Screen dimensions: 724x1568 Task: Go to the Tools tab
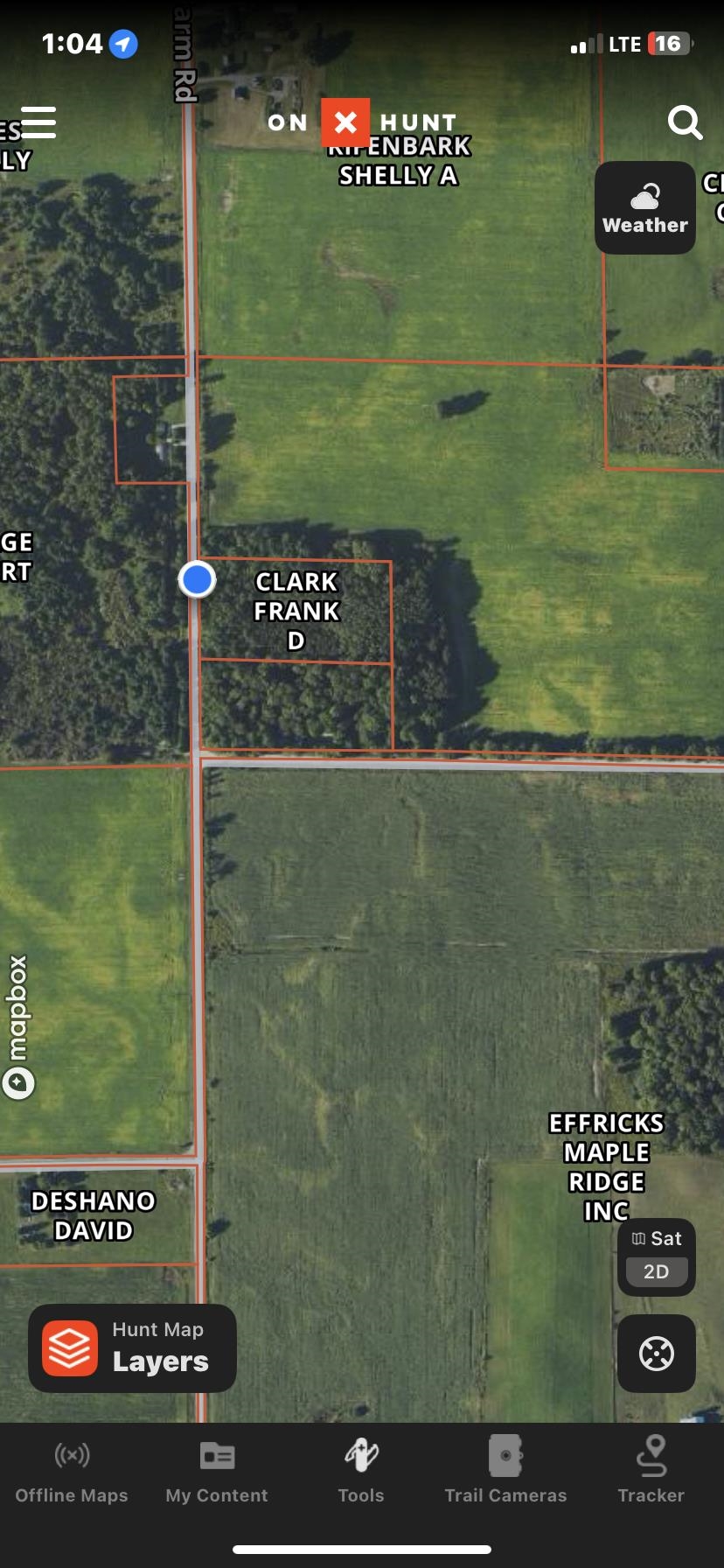[361, 1472]
